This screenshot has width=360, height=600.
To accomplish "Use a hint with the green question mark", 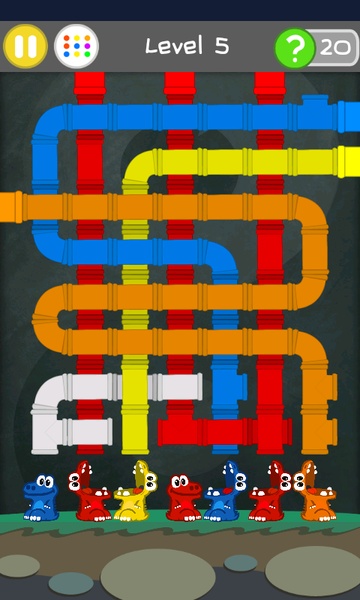I will click(295, 48).
